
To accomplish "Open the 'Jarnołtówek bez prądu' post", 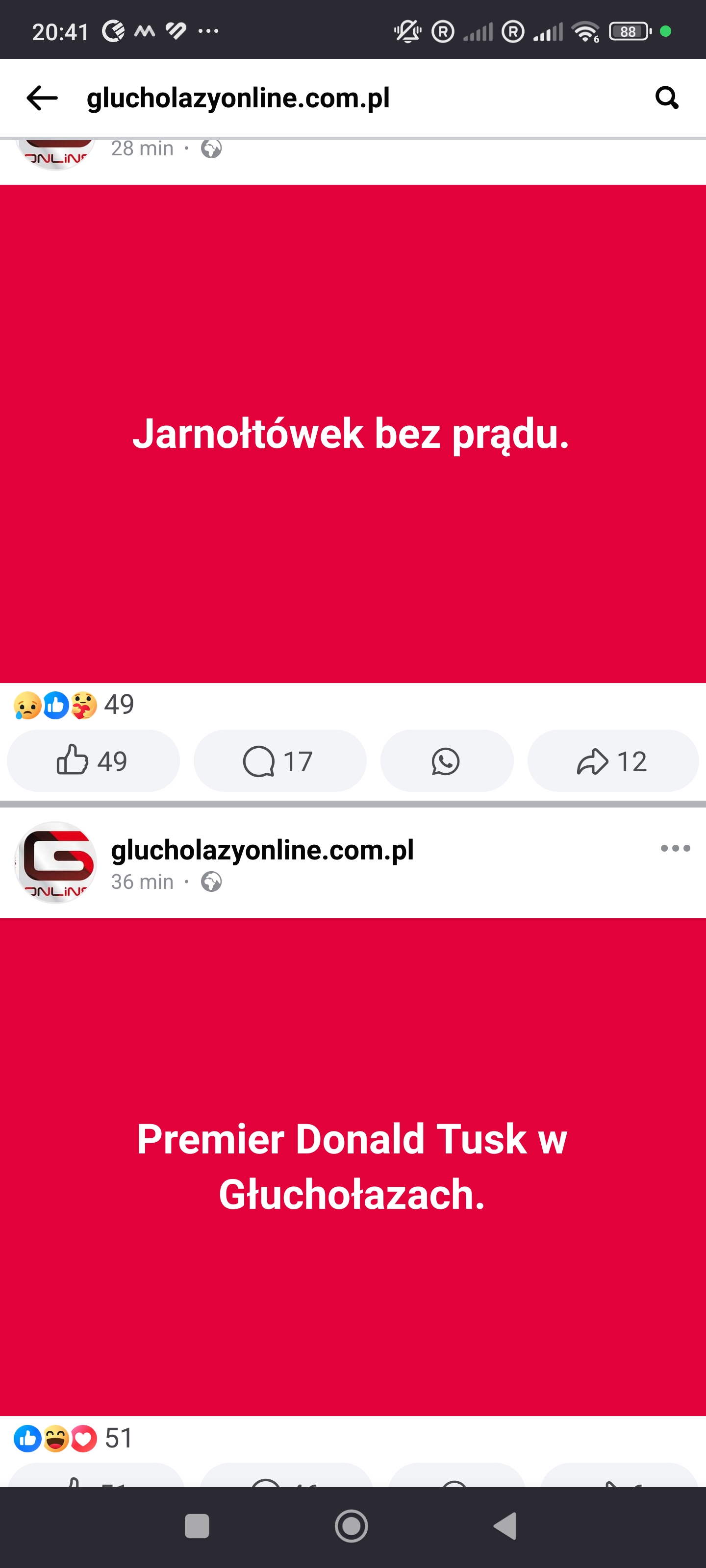I will click(352, 433).
